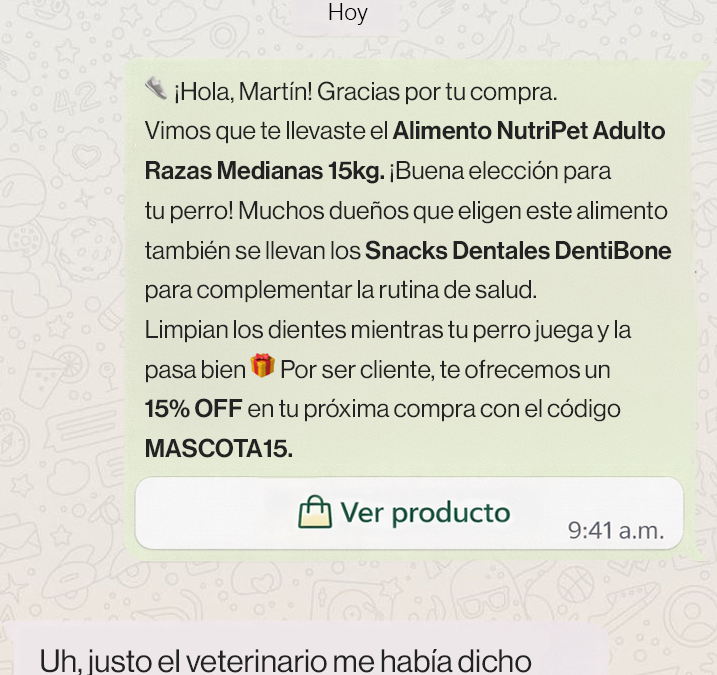Open the Ver producto button
The image size is (717, 675).
pos(405,513)
